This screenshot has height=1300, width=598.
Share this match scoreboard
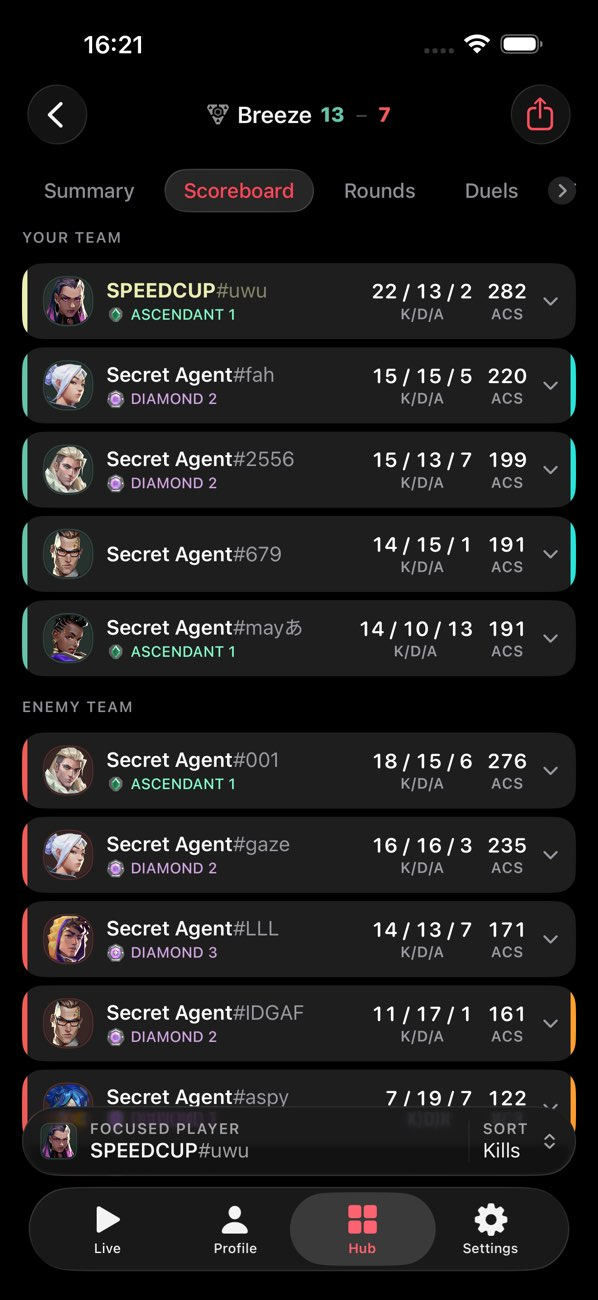point(540,115)
